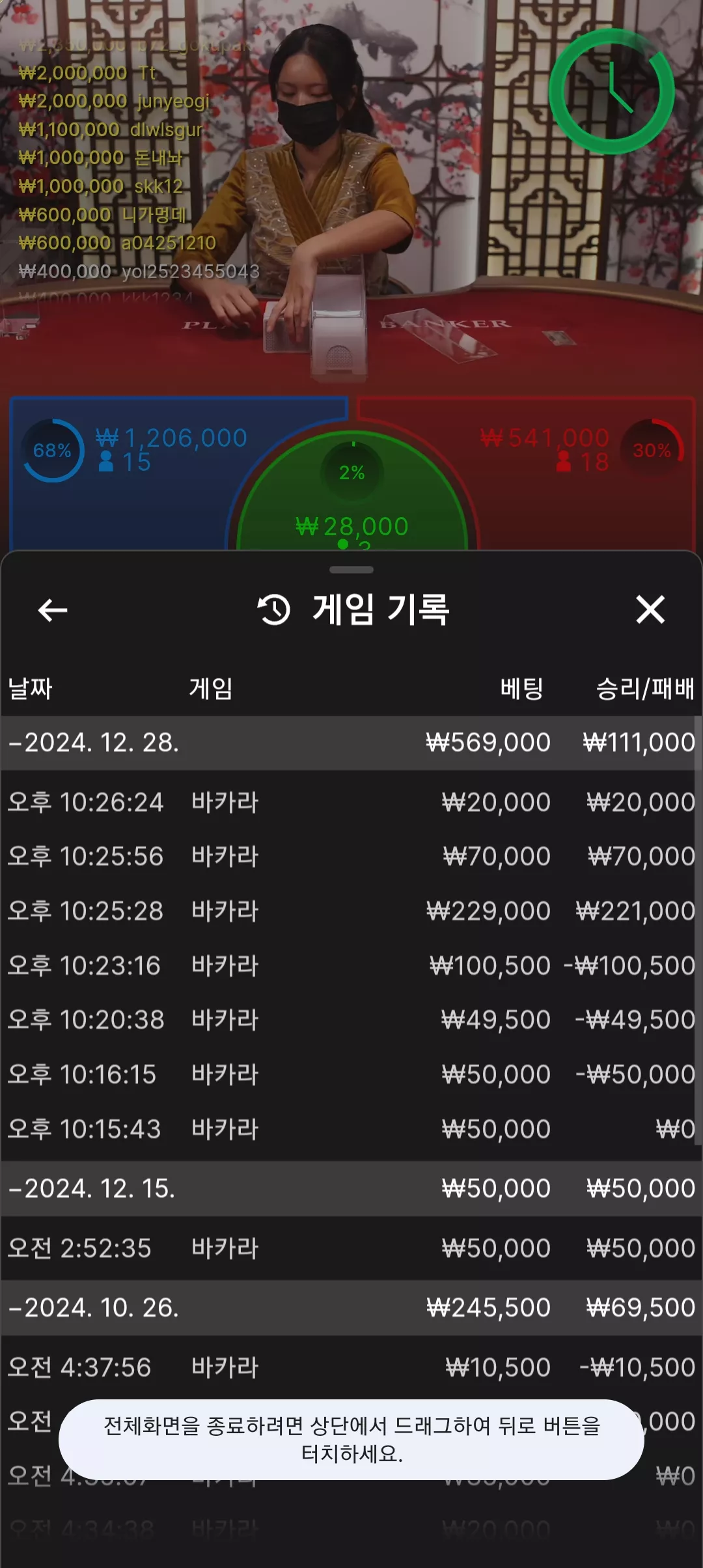View the 오전 2:52:35 game details
The image size is (703, 1568).
pos(351,1249)
